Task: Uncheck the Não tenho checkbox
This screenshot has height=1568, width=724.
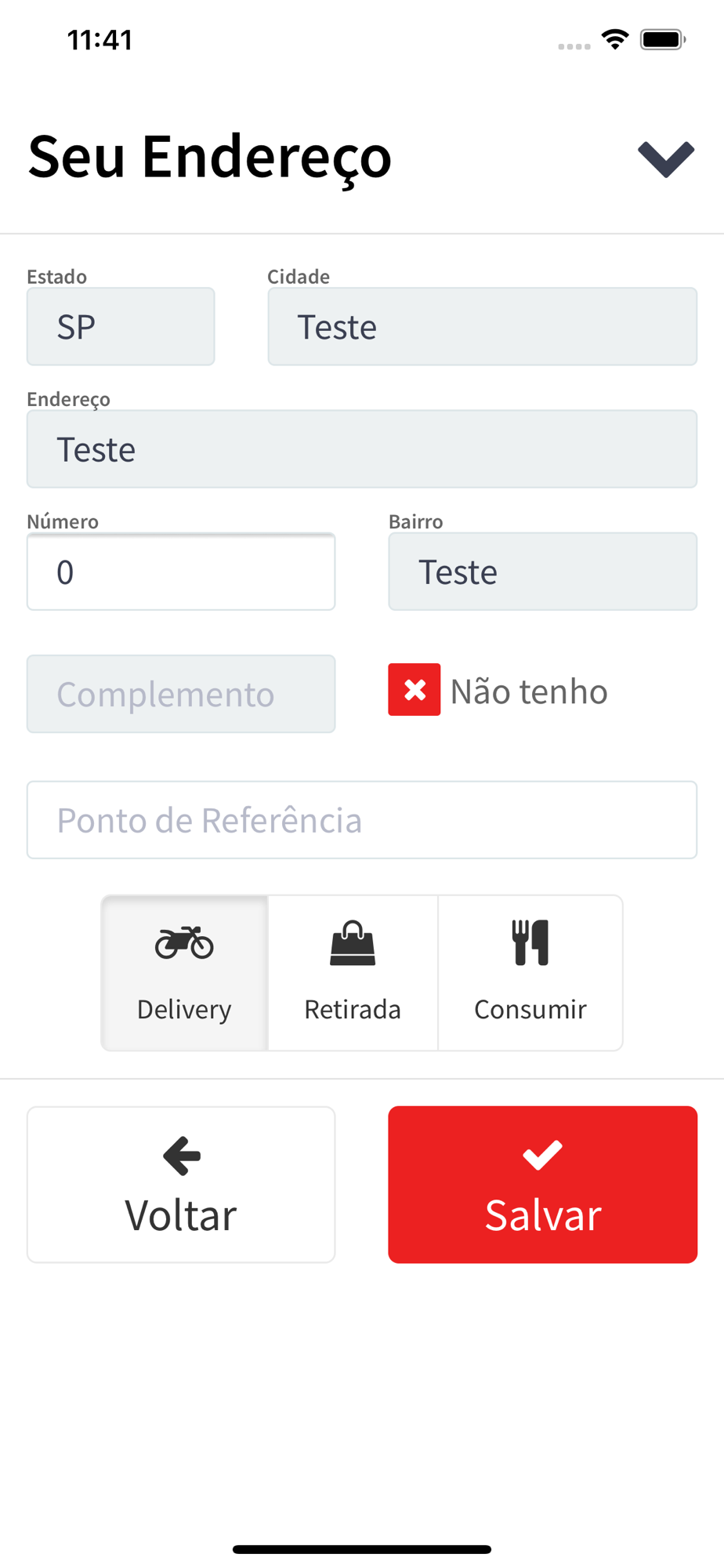Action: pos(414,690)
